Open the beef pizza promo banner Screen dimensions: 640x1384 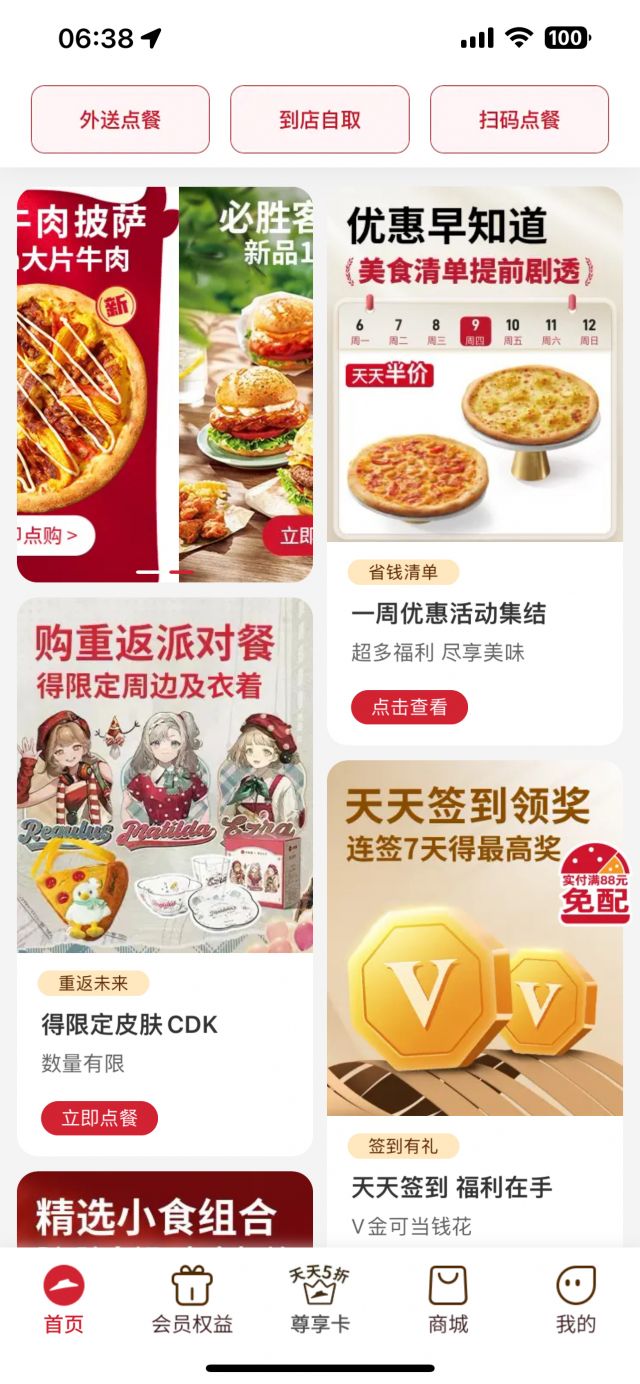tap(90, 380)
